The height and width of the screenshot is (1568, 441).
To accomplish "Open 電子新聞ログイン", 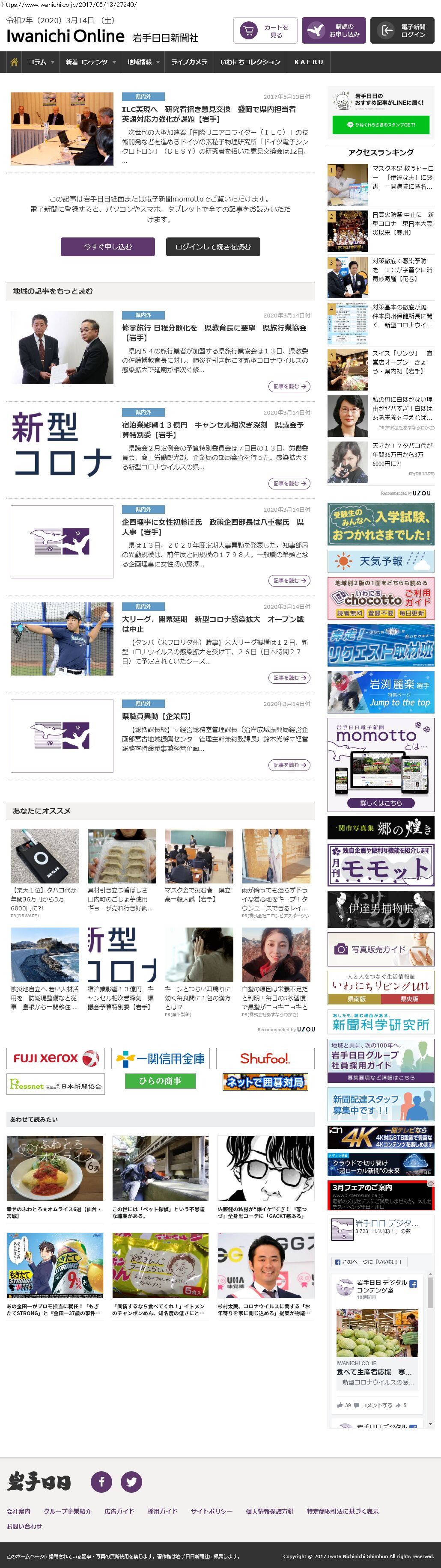I will [x=402, y=31].
